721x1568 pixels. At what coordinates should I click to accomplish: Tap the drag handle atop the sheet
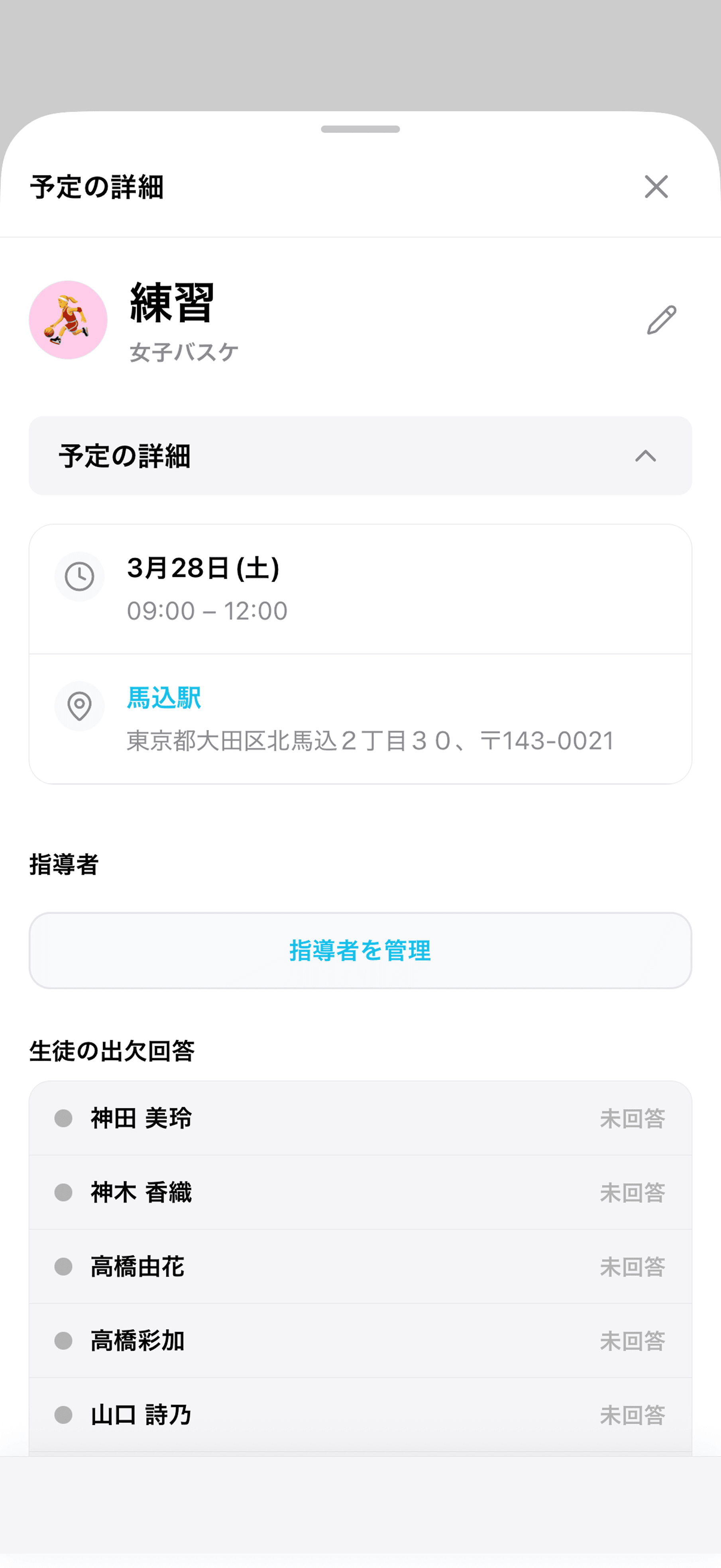[x=360, y=128]
